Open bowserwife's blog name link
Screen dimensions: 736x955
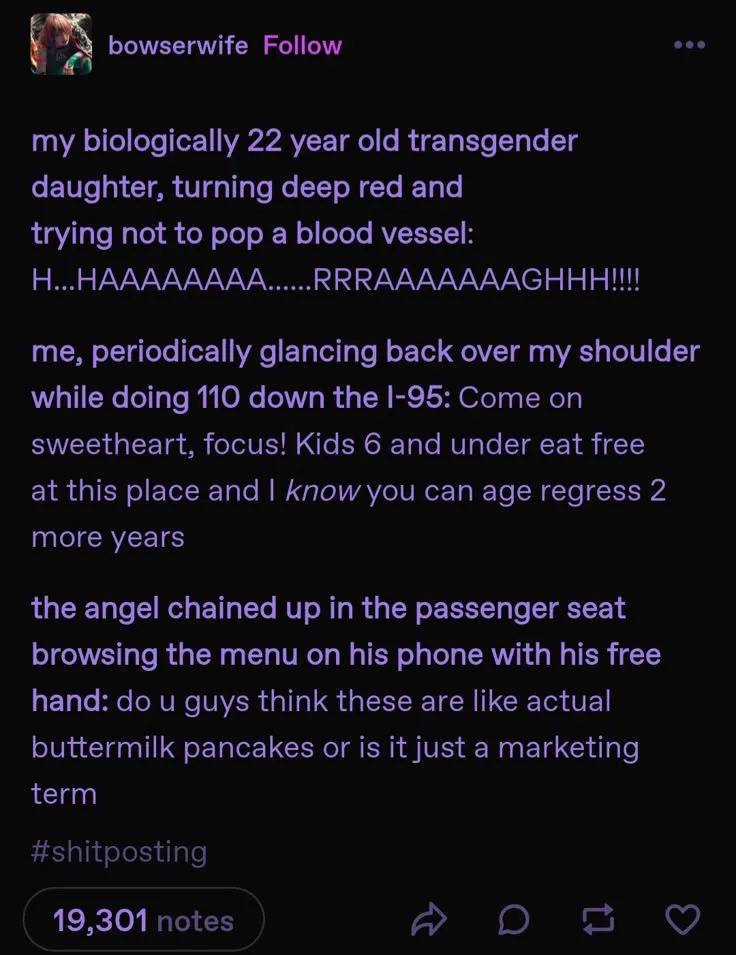click(x=178, y=46)
